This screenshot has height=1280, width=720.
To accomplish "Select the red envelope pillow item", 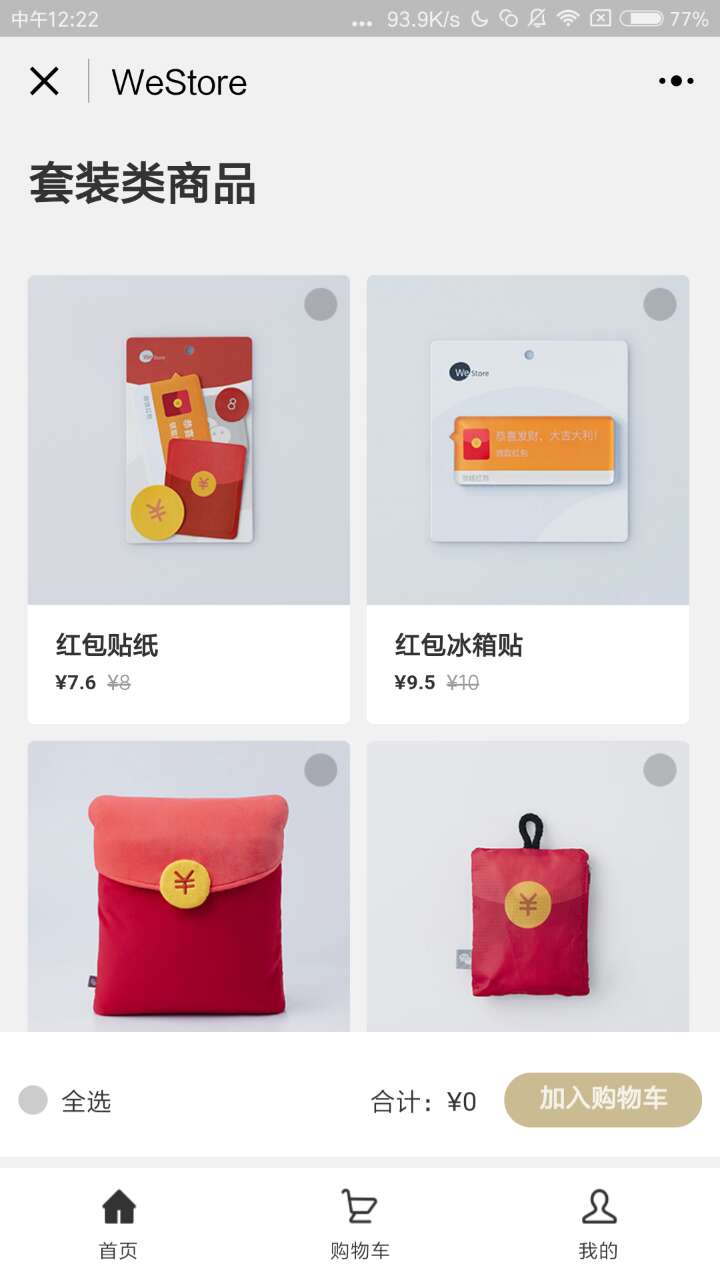I will pos(320,770).
